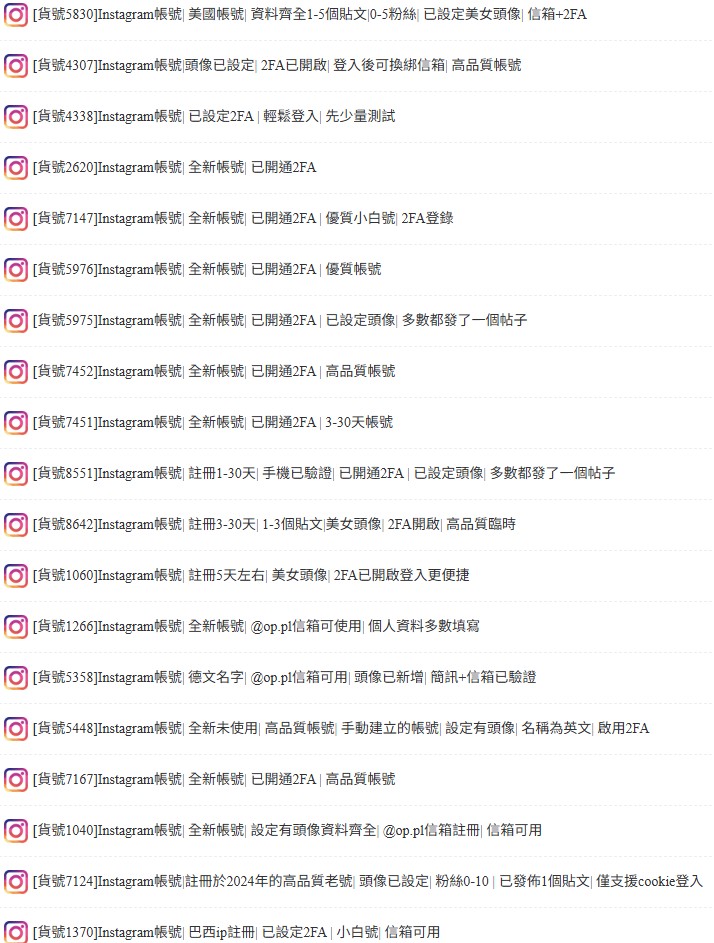
Task: View item 貨號7451 3-30天帳號
Action: point(212,422)
